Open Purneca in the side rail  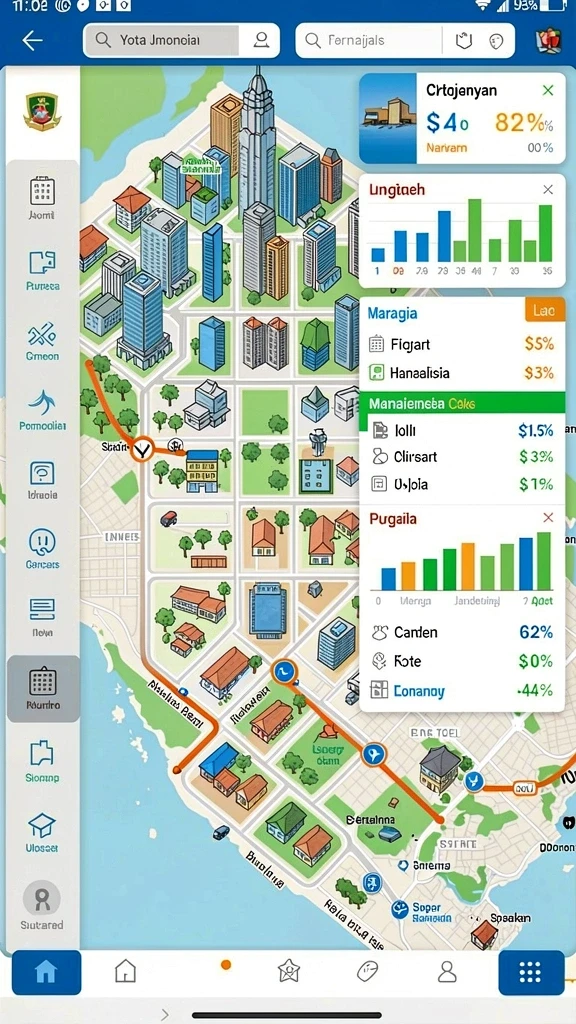(42, 270)
